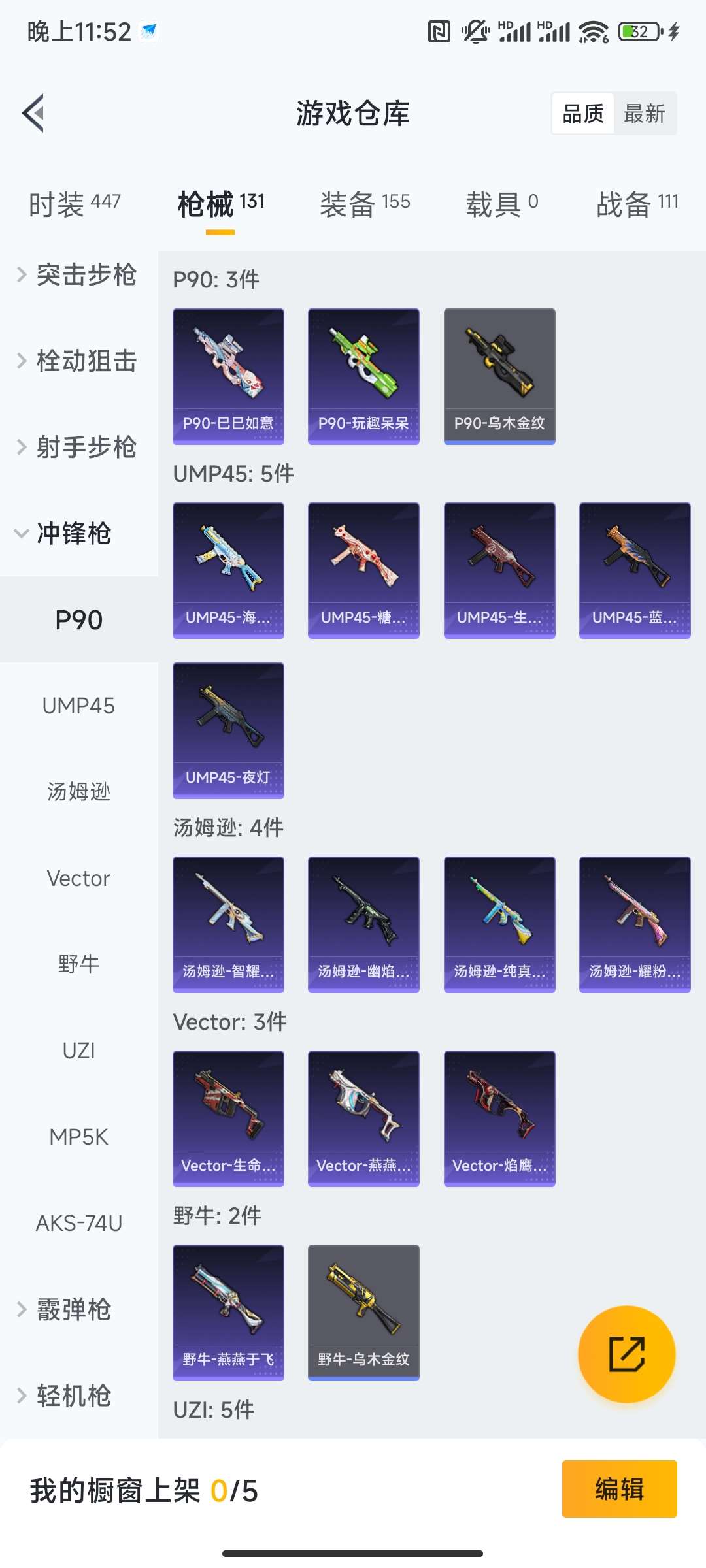Tap the orange share floating button
The width and height of the screenshot is (706, 1568).
click(626, 1354)
